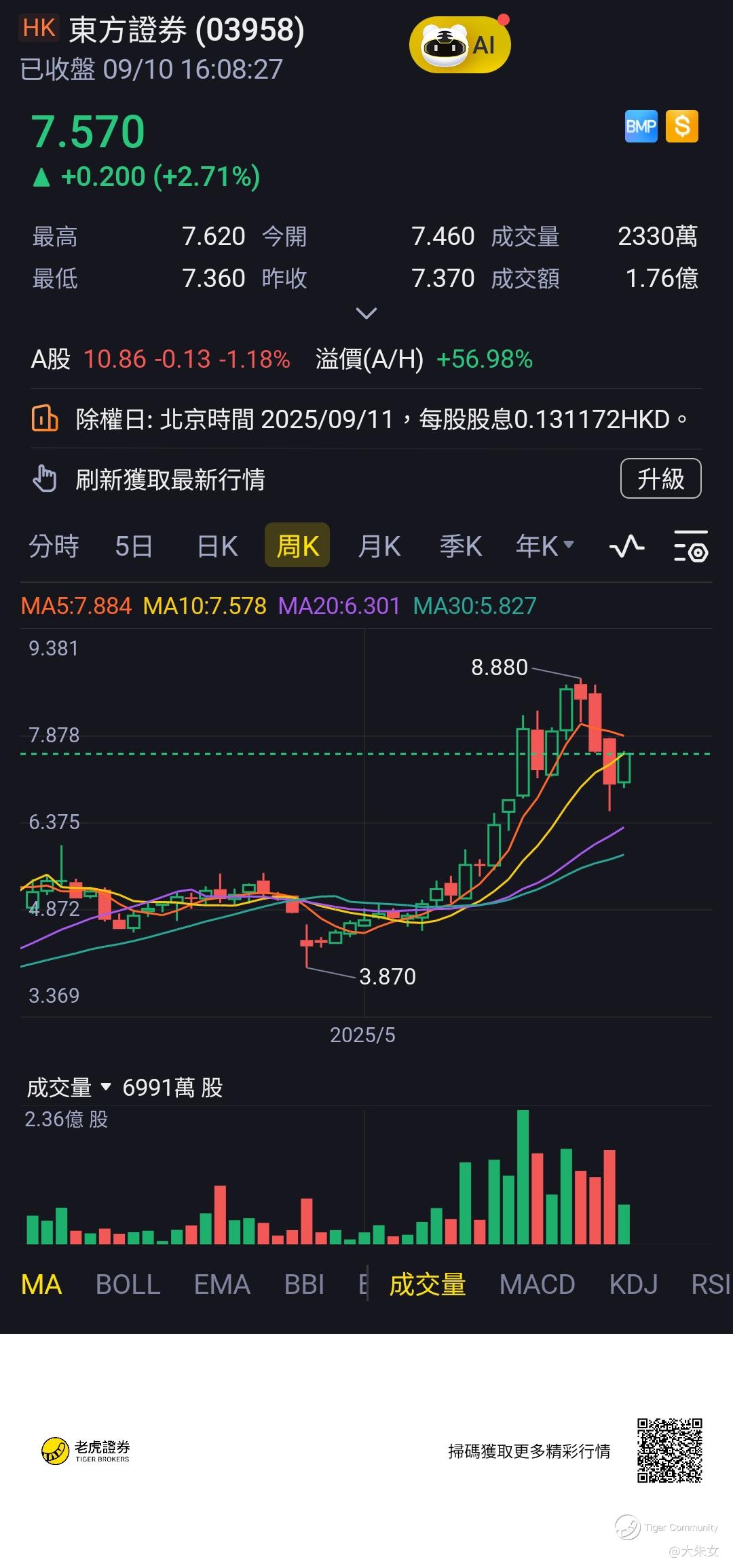
Task: Switch sub-chart to KDJ
Action: coord(633,1284)
